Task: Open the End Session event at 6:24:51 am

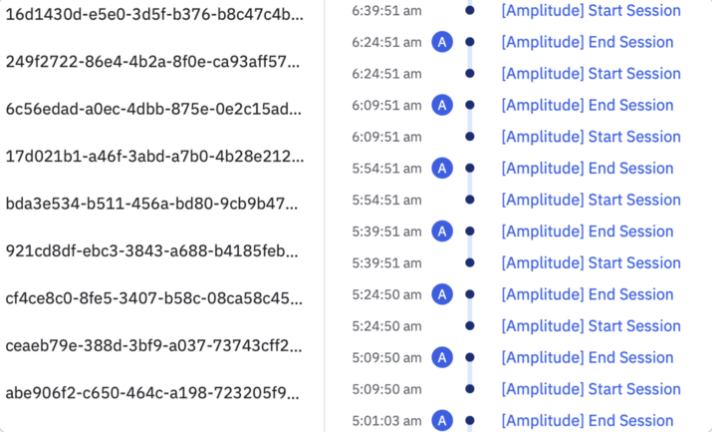Action: tap(587, 42)
